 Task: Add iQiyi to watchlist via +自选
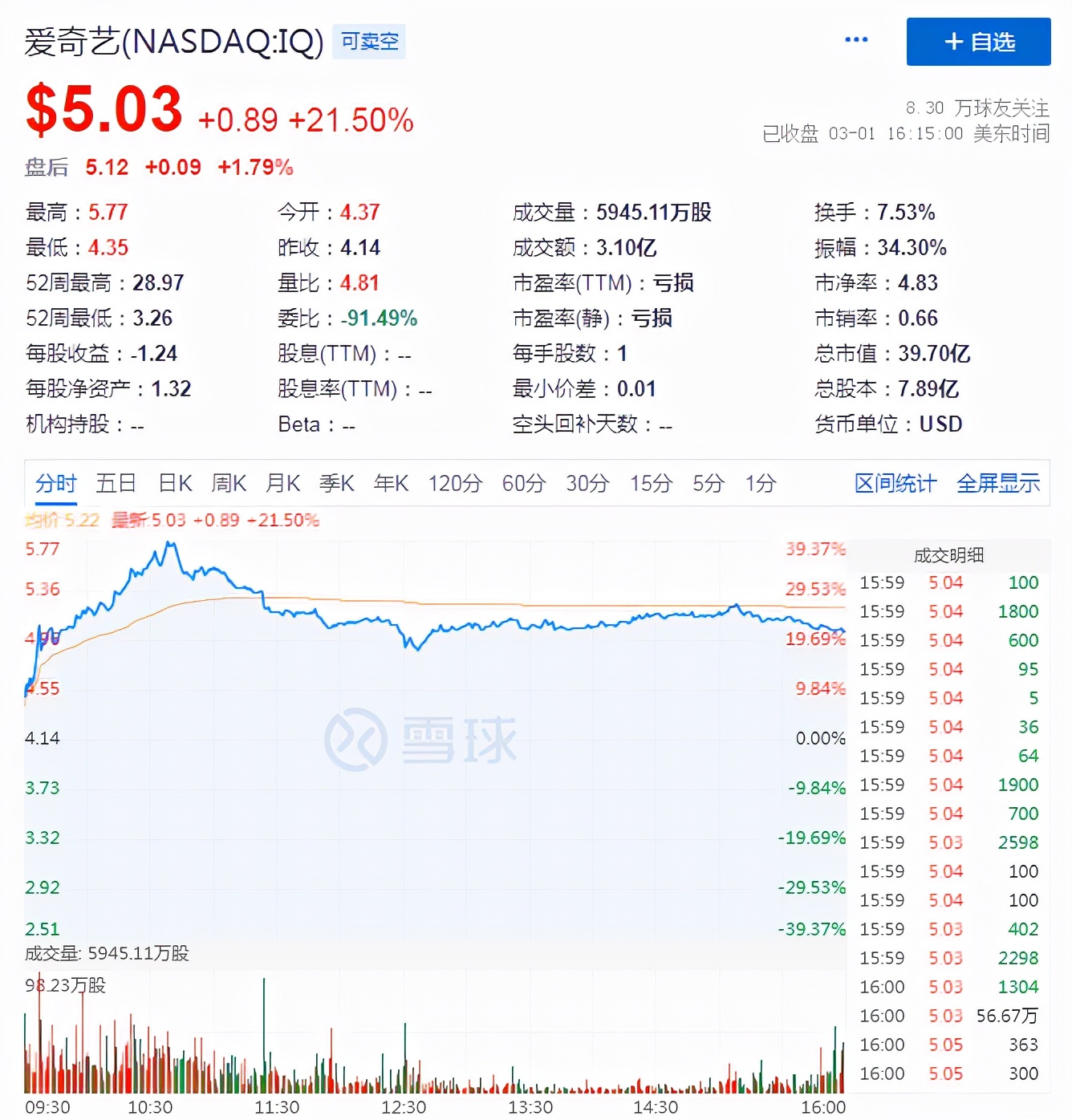click(978, 42)
